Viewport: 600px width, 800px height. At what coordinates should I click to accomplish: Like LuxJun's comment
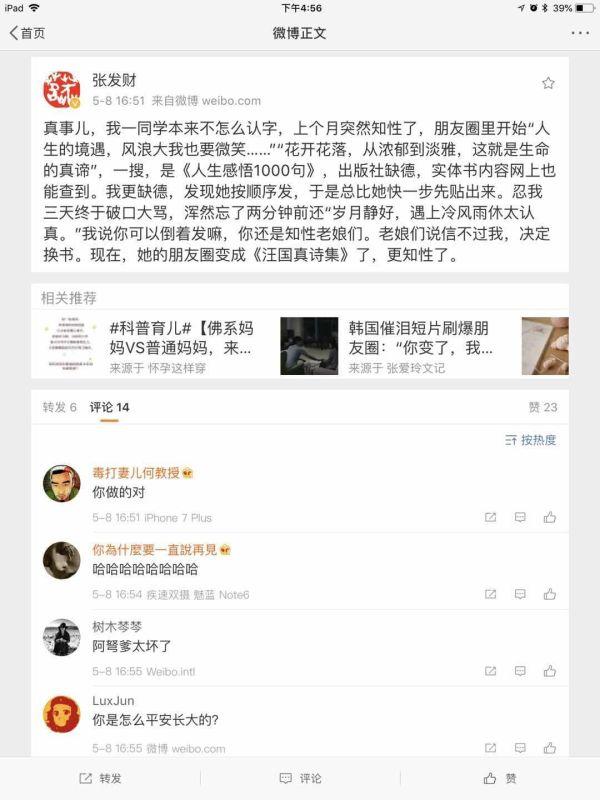click(x=550, y=748)
